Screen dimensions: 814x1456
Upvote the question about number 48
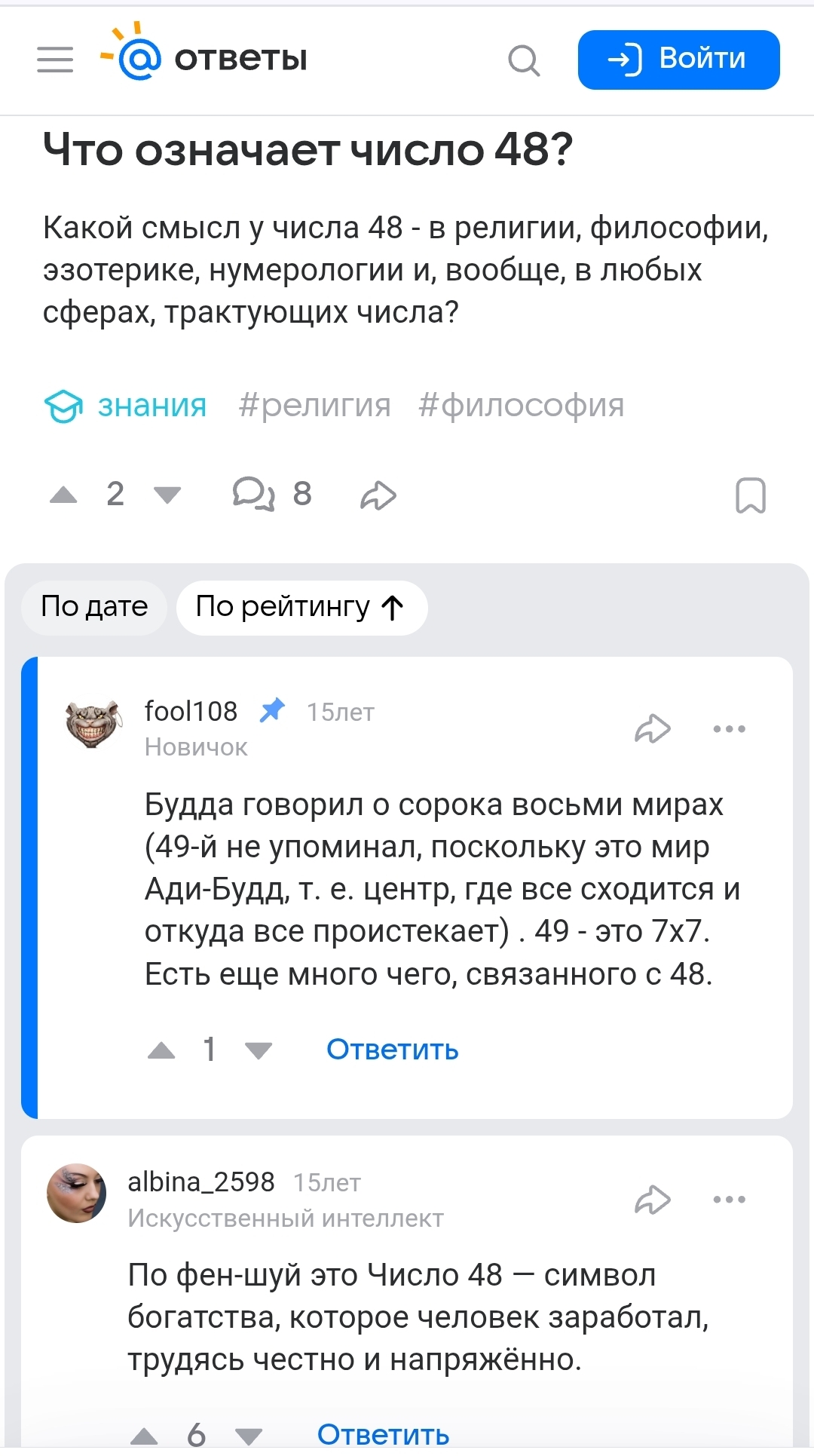tap(63, 495)
